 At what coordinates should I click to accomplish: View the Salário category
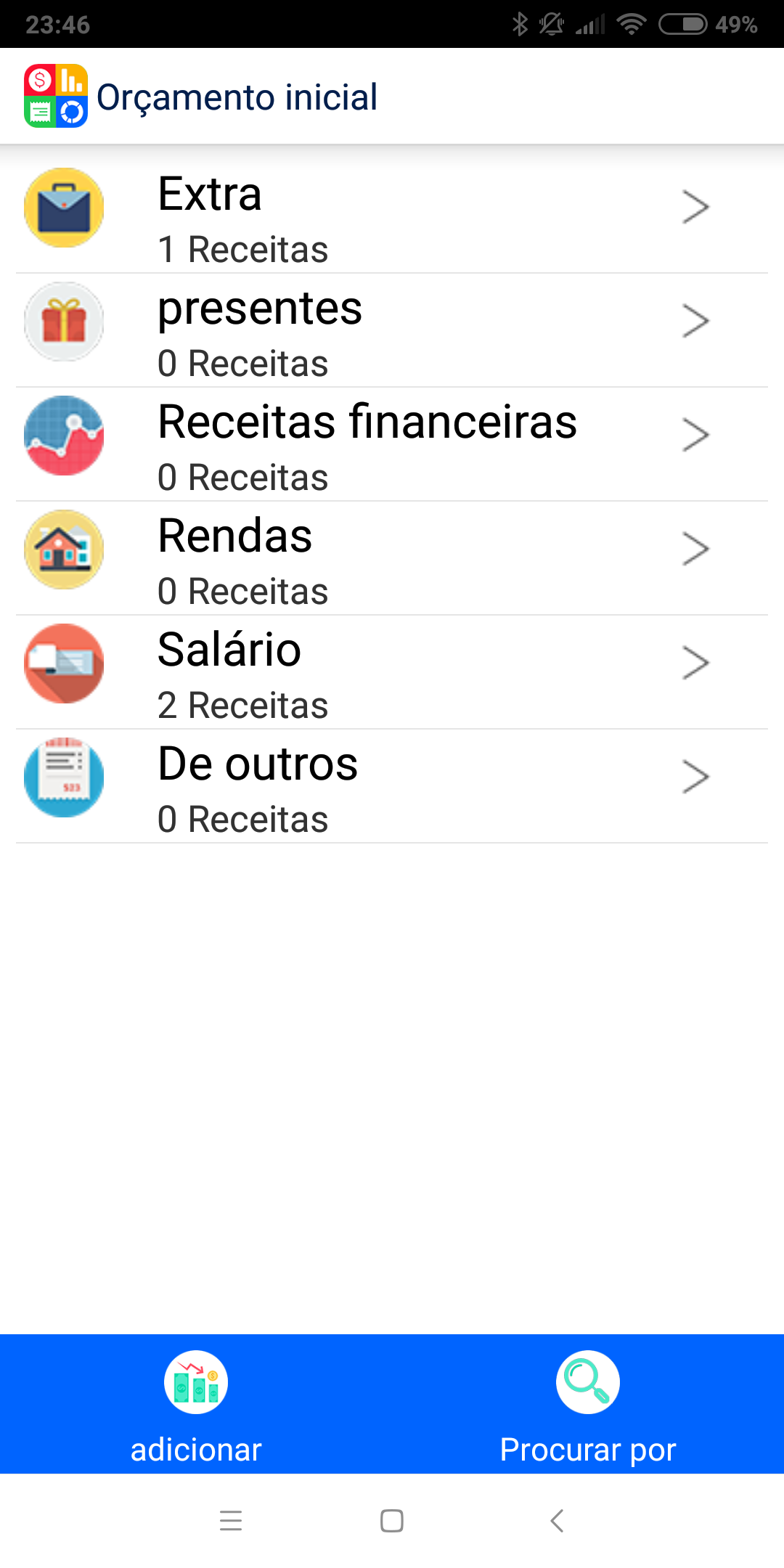tap(392, 672)
